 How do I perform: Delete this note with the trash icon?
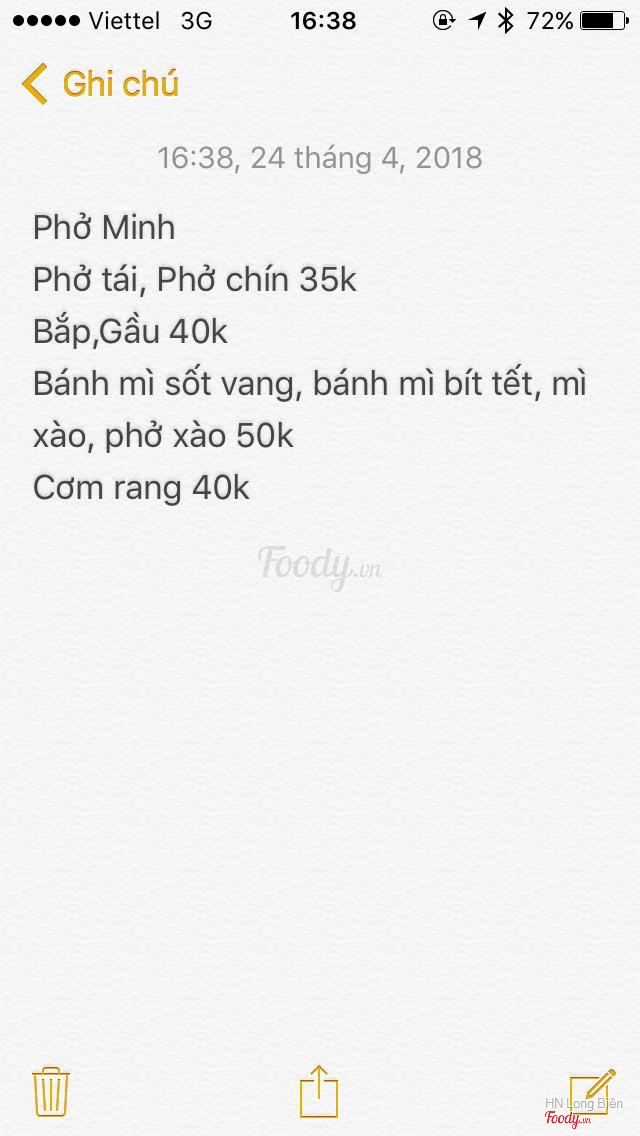click(x=51, y=1091)
